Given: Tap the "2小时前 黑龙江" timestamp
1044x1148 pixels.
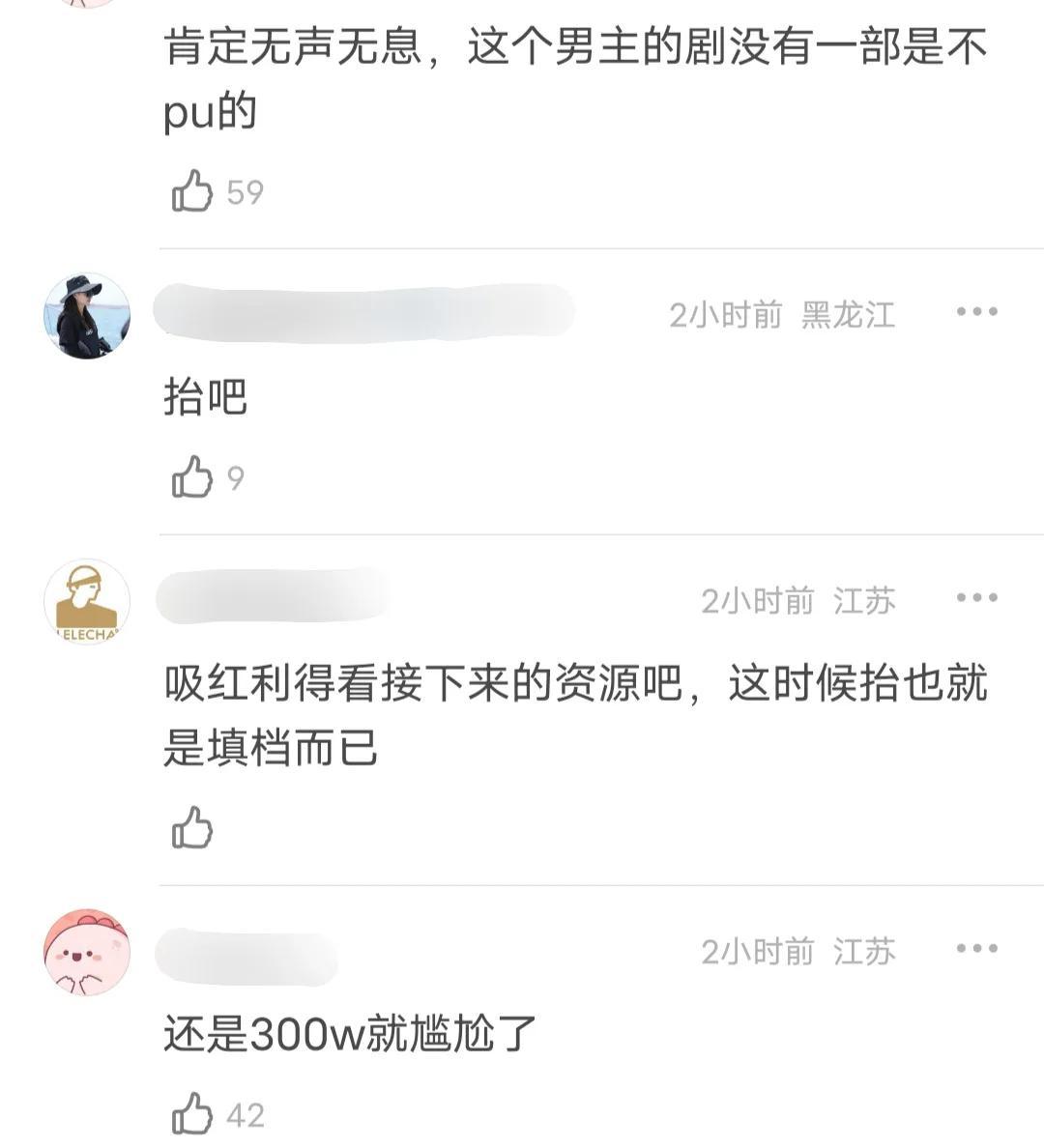Looking at the screenshot, I should [785, 314].
